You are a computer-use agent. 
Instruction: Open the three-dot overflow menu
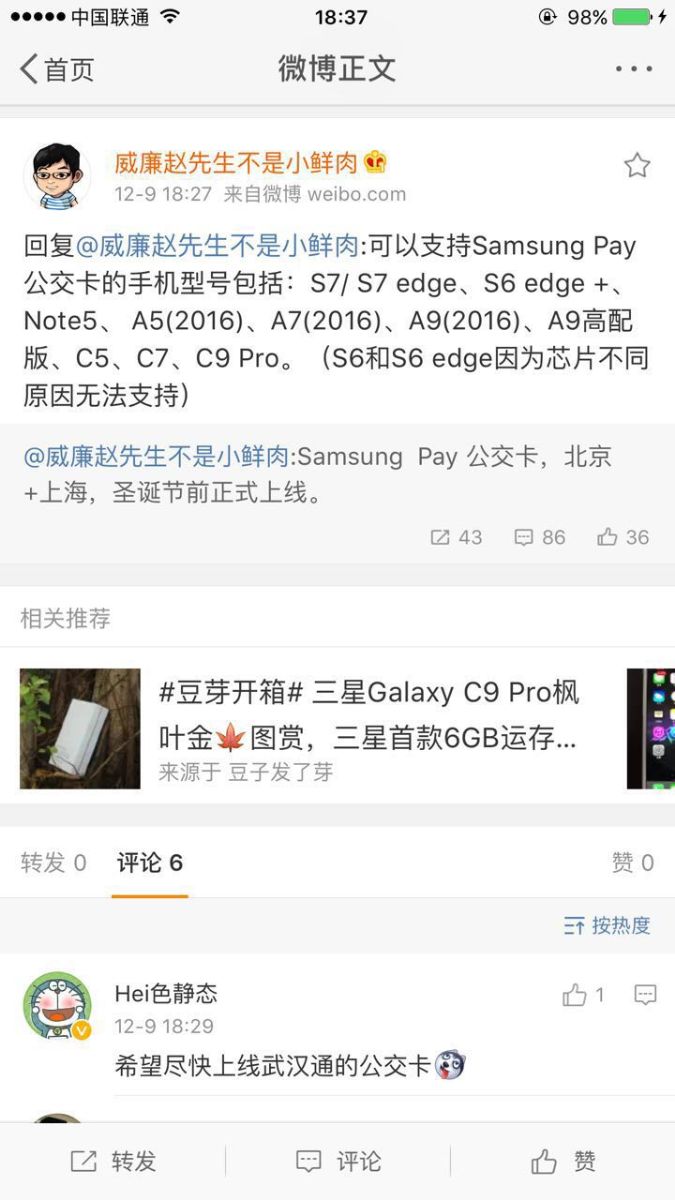[x=633, y=69]
